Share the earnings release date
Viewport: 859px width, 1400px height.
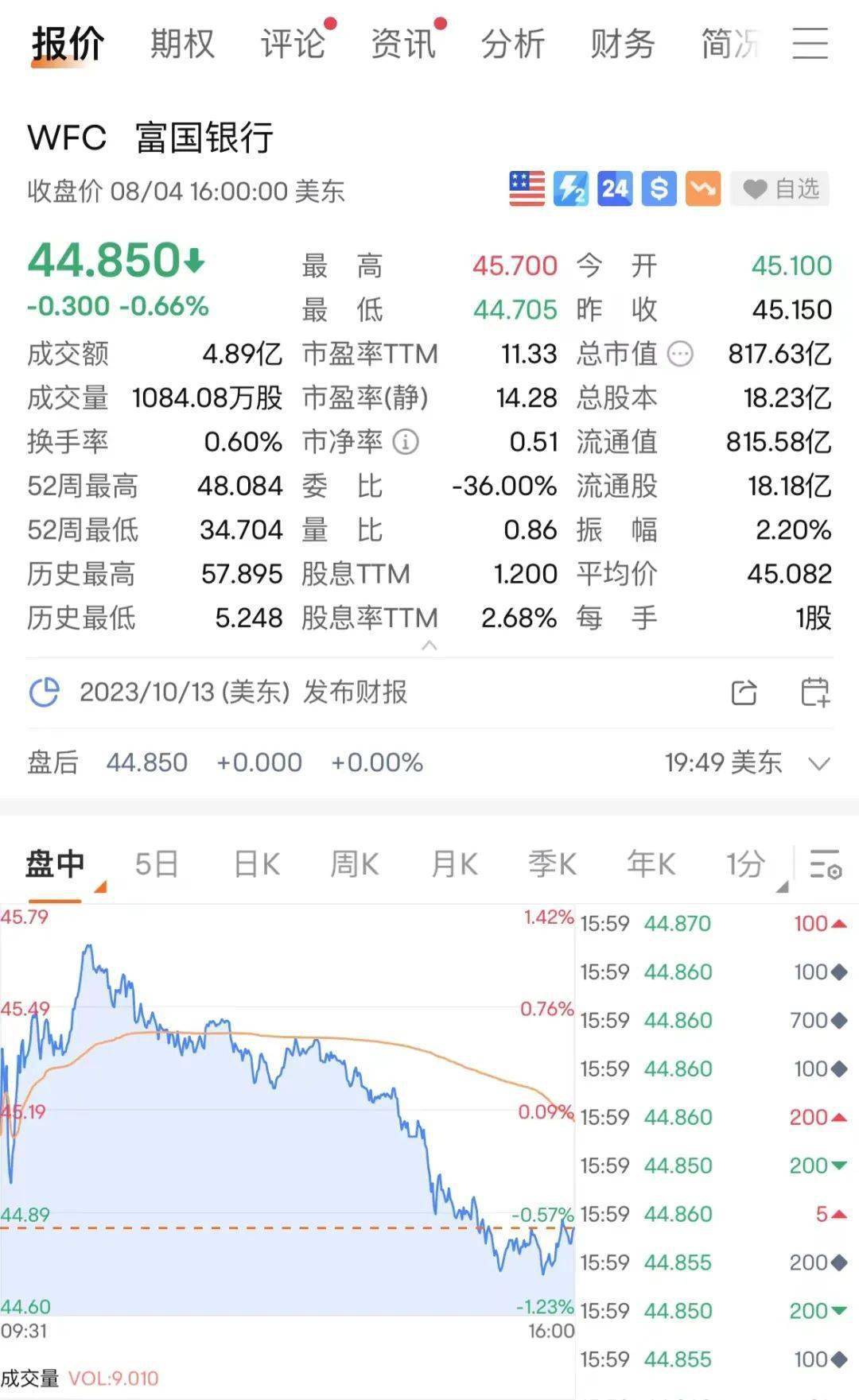point(744,692)
